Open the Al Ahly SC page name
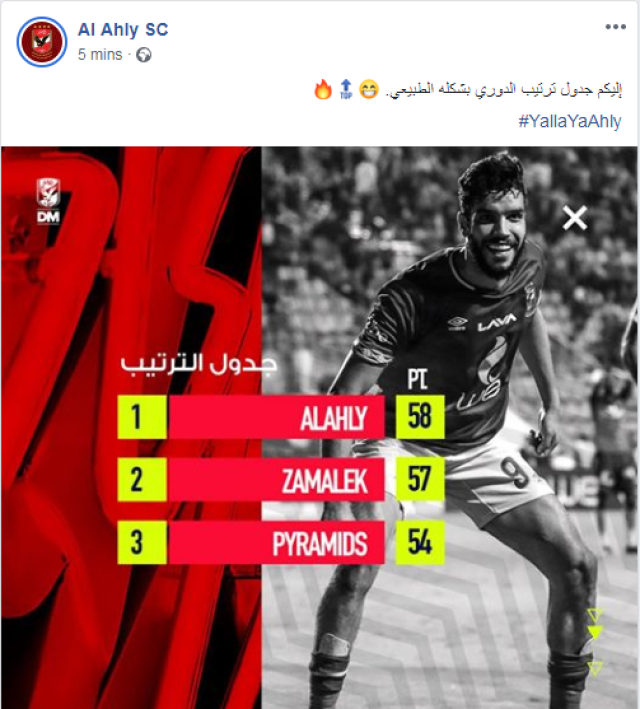640x709 pixels. 121,30
